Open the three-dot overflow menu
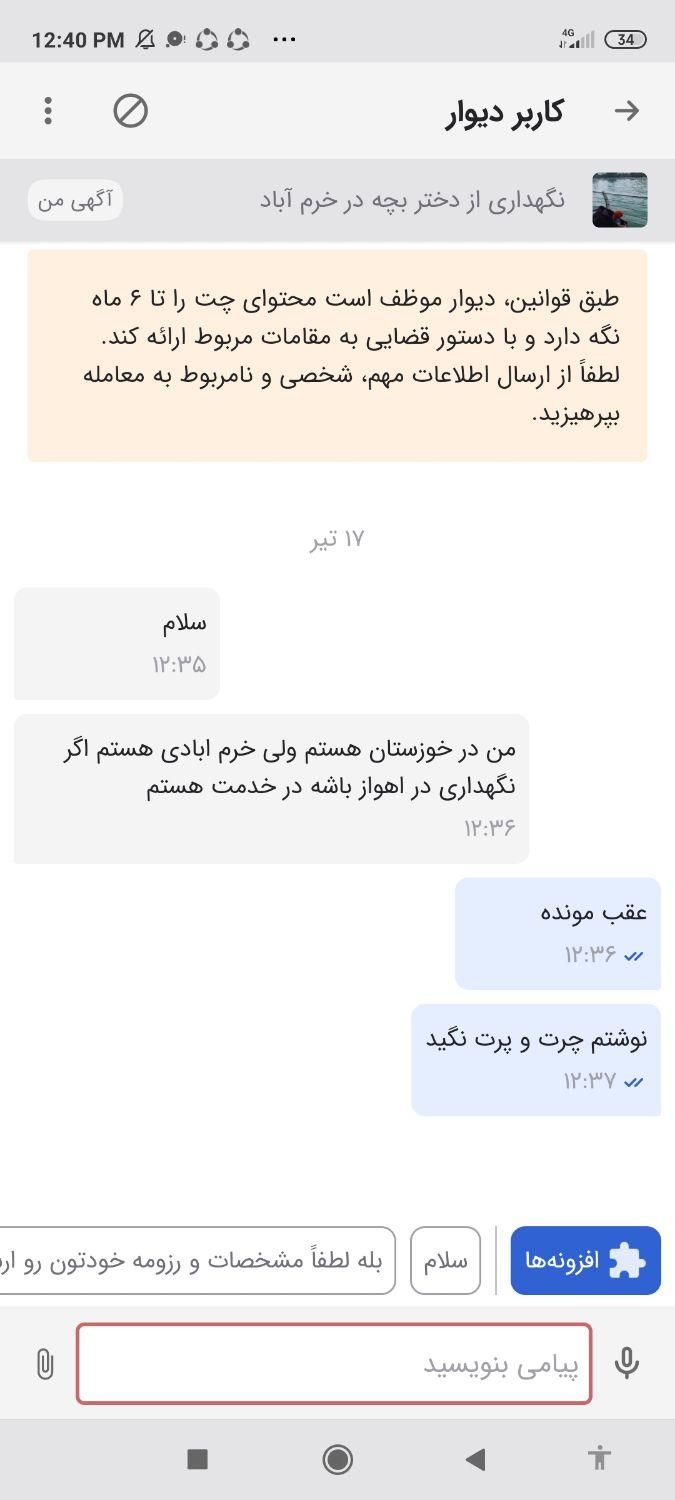 47,111
